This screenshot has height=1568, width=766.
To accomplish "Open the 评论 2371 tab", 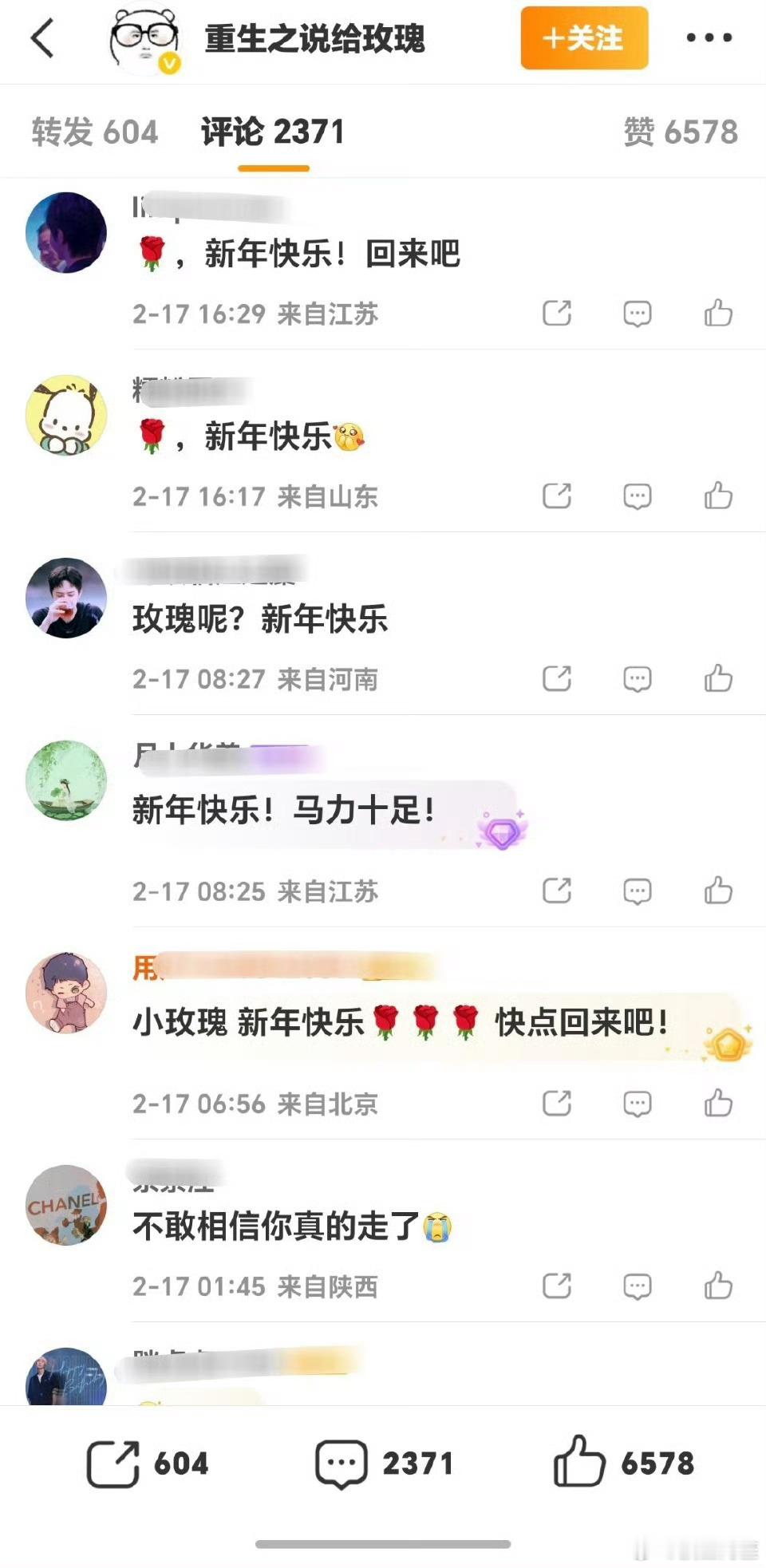I will click(273, 132).
